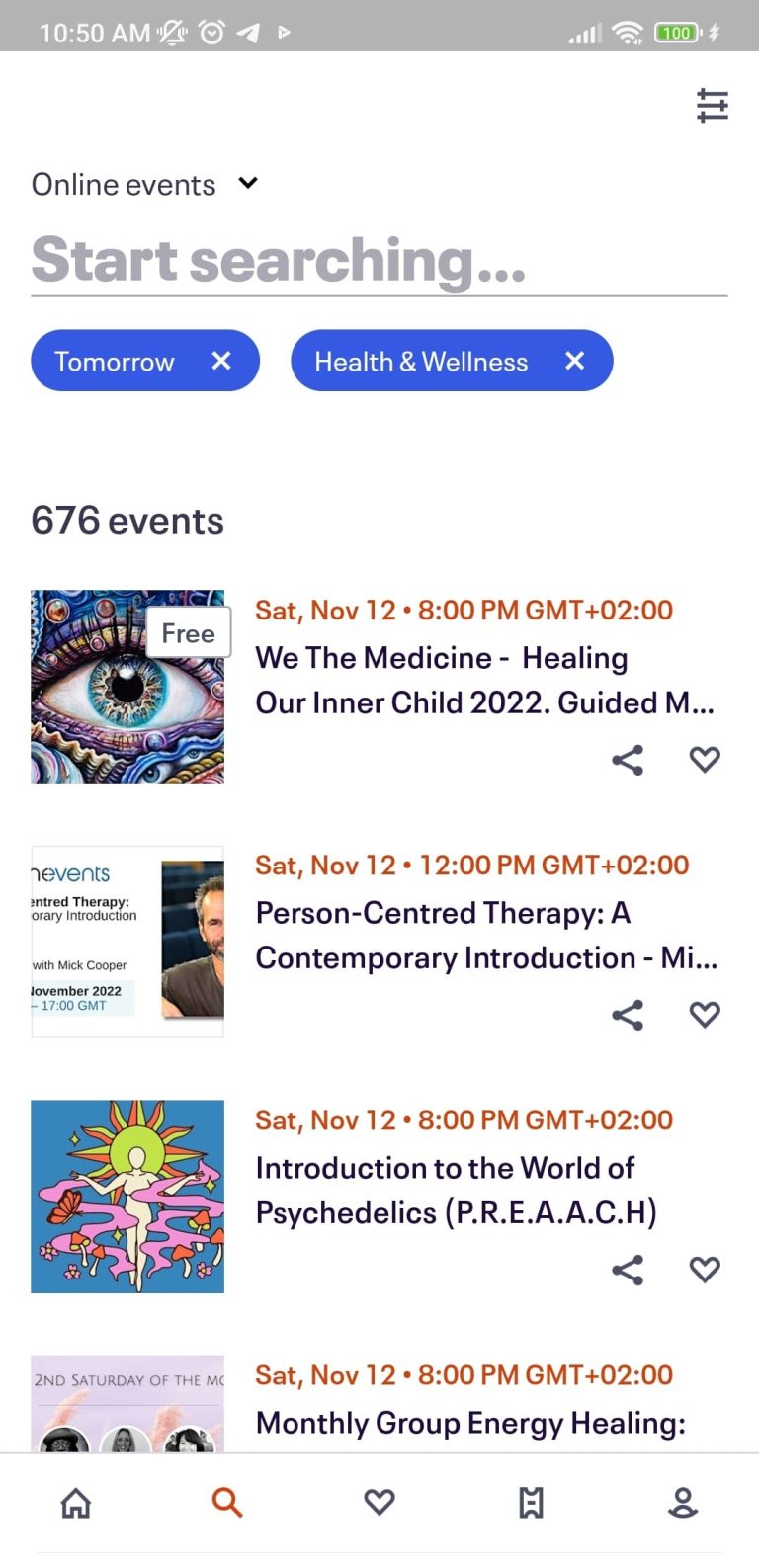Open the Person-Centred Therapy event
The width and height of the screenshot is (759, 1568).
click(x=486, y=935)
